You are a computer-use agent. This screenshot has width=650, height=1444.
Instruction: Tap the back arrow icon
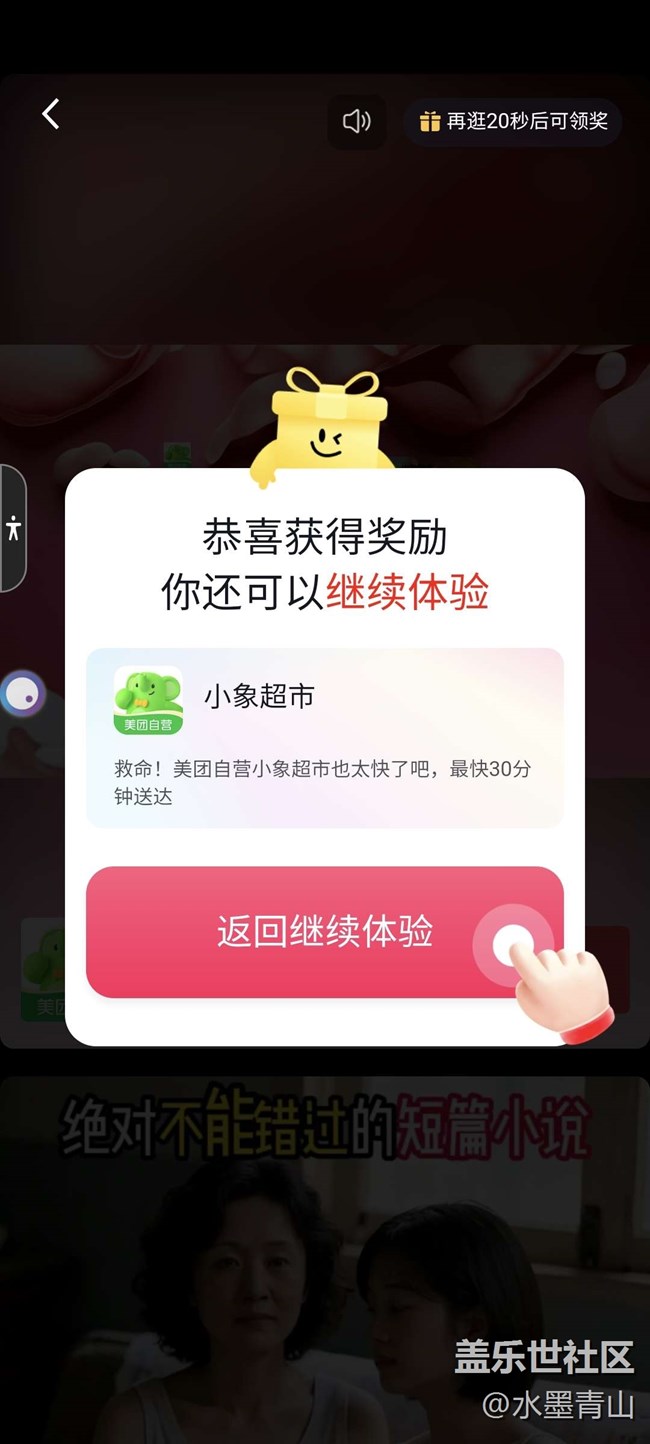[x=51, y=115]
